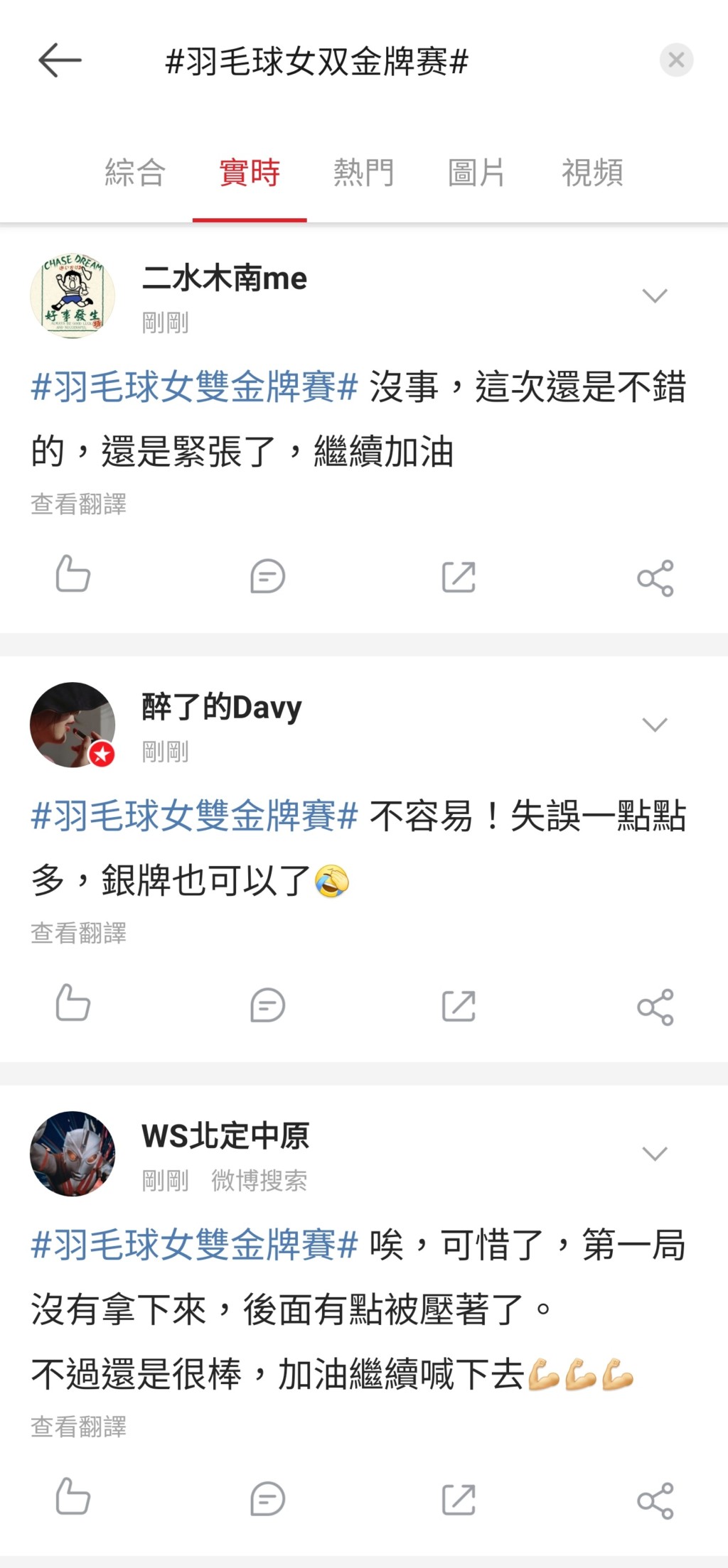This screenshot has width=728, height=1568.
Task: Tap the search box with #羽毛球女双金牌赛#
Action: click(317, 62)
